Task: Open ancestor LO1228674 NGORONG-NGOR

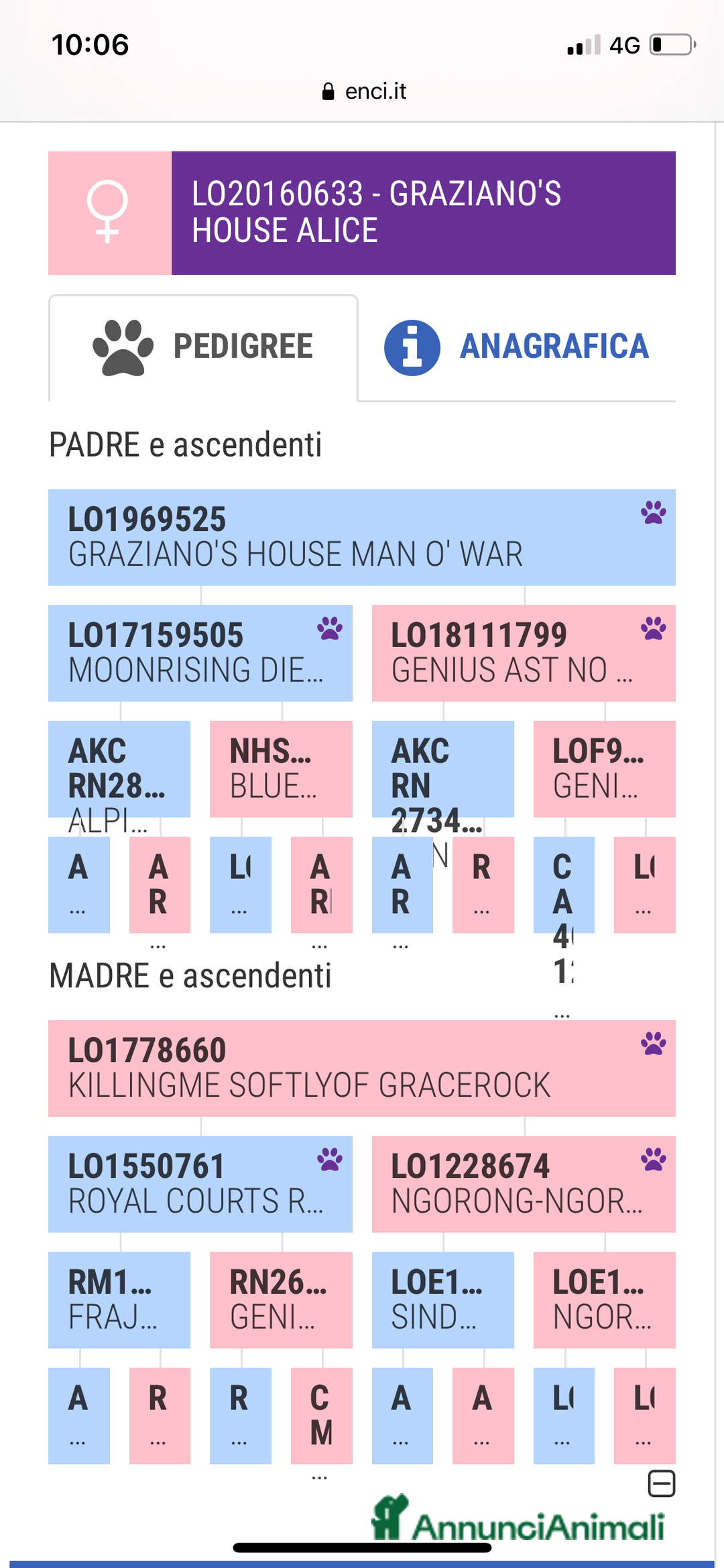Action: 523,1184
